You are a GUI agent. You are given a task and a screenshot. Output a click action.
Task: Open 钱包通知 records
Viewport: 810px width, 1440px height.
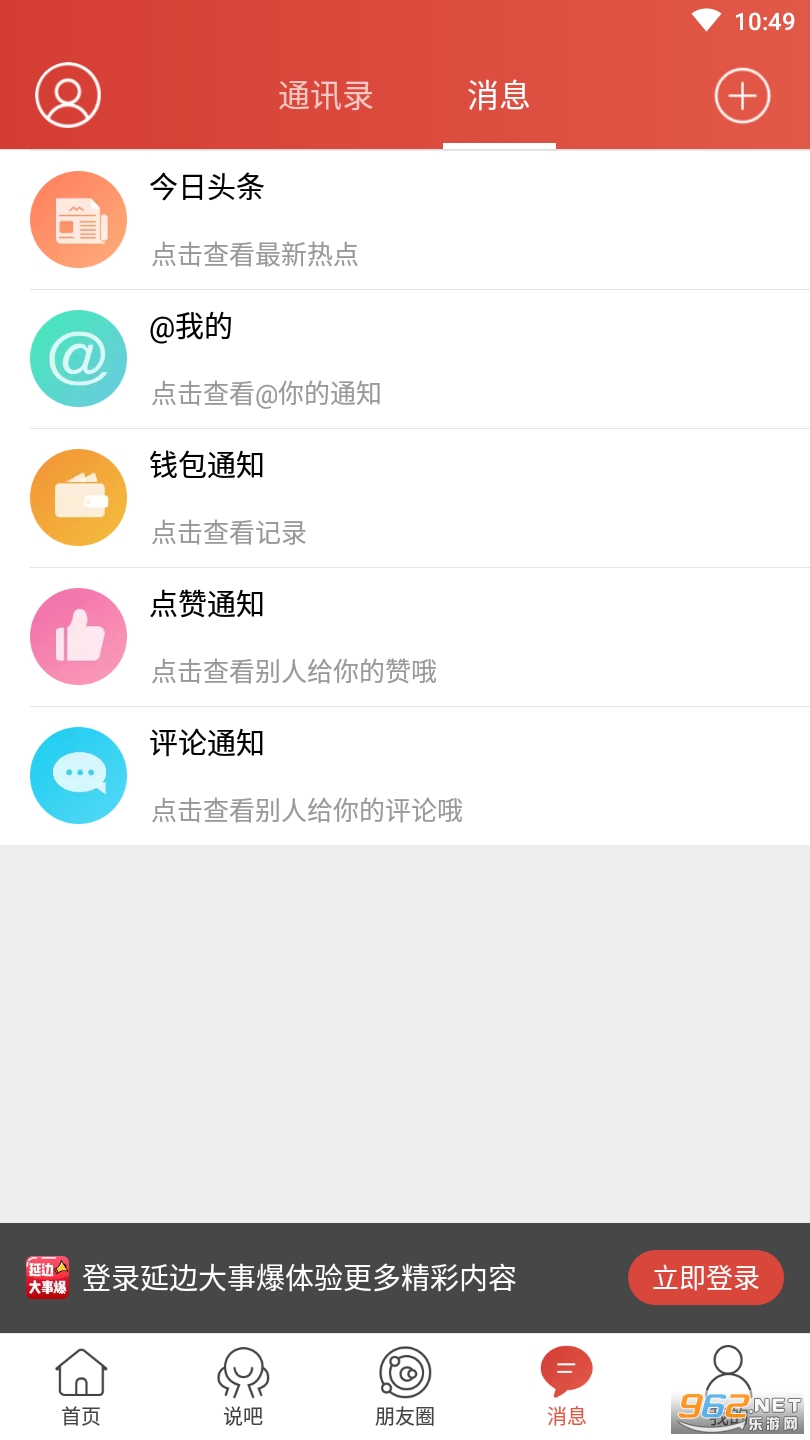(x=405, y=498)
